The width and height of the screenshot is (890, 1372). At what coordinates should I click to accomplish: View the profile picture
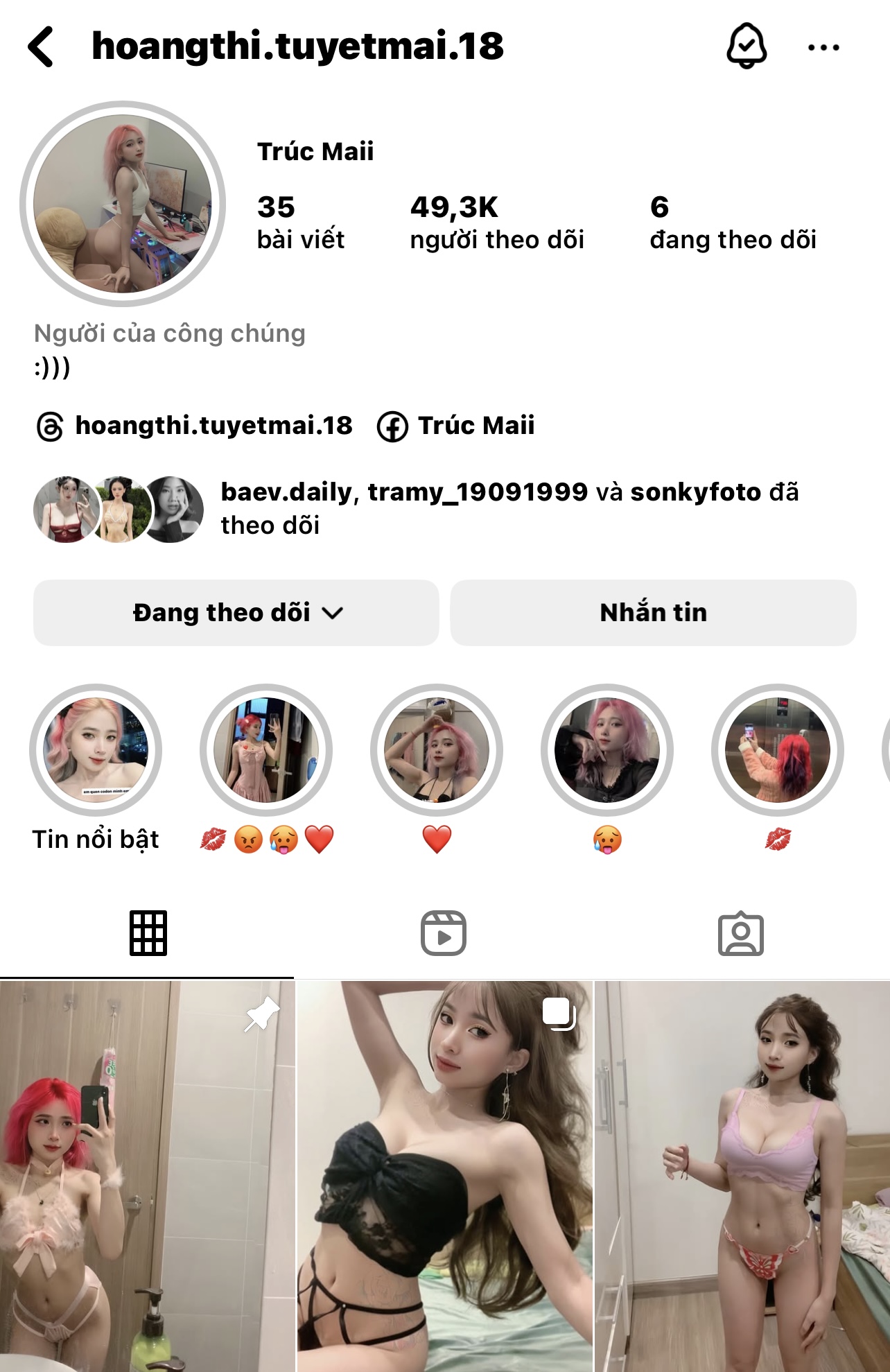coord(123,204)
